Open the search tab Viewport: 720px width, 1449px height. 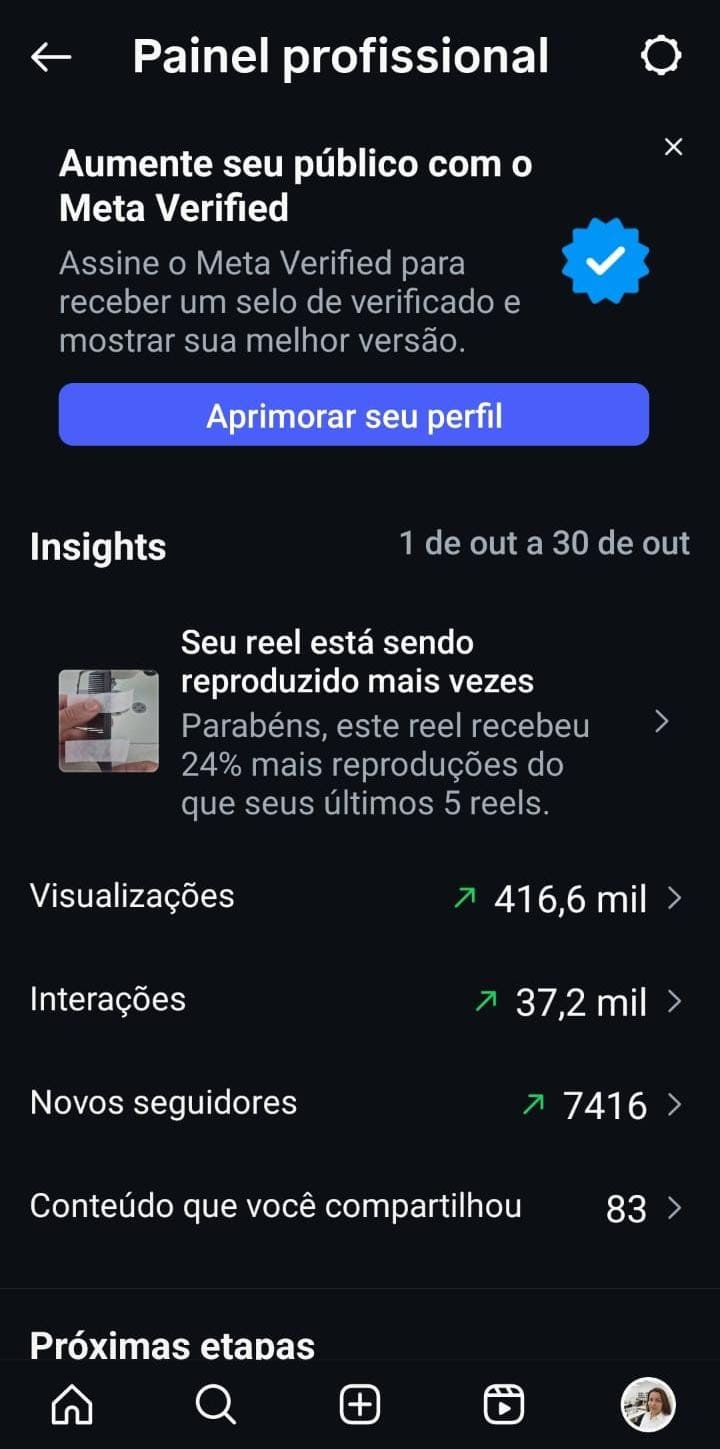215,1406
